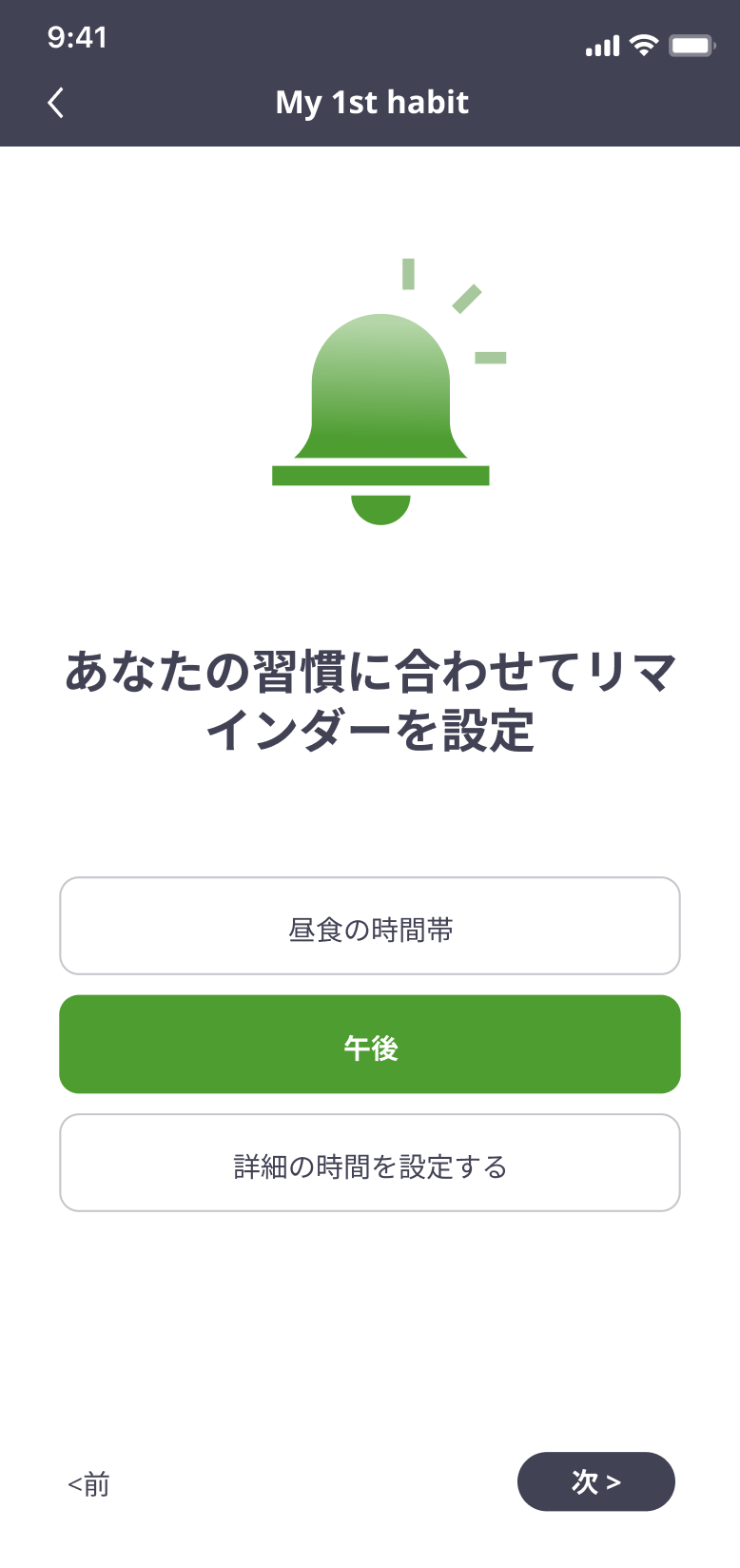Go back using the header arrow
Screen dimensions: 740x1568
pyautogui.click(x=56, y=103)
